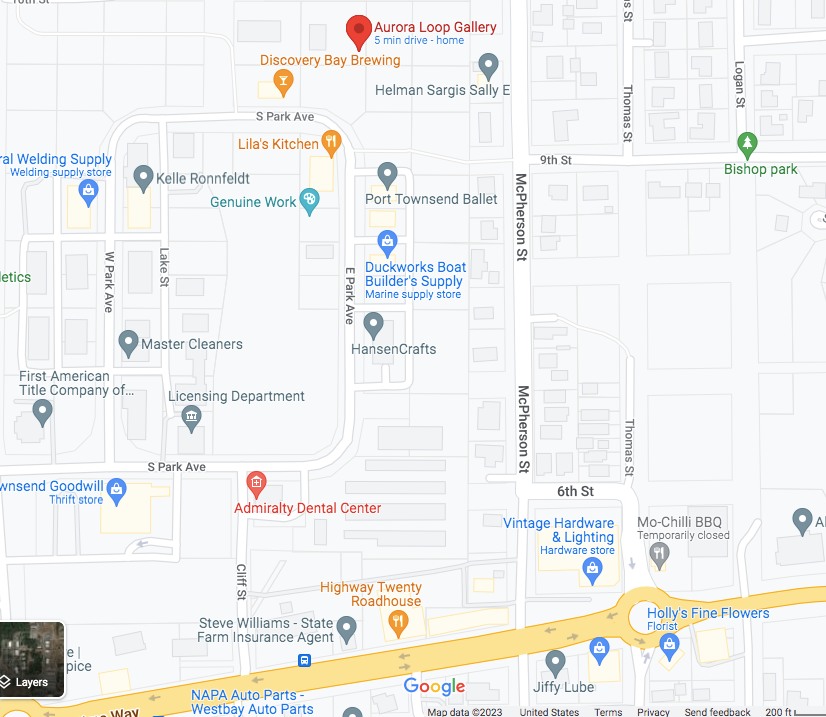Open the Terms link
Image resolution: width=826 pixels, height=717 pixels.
click(608, 712)
